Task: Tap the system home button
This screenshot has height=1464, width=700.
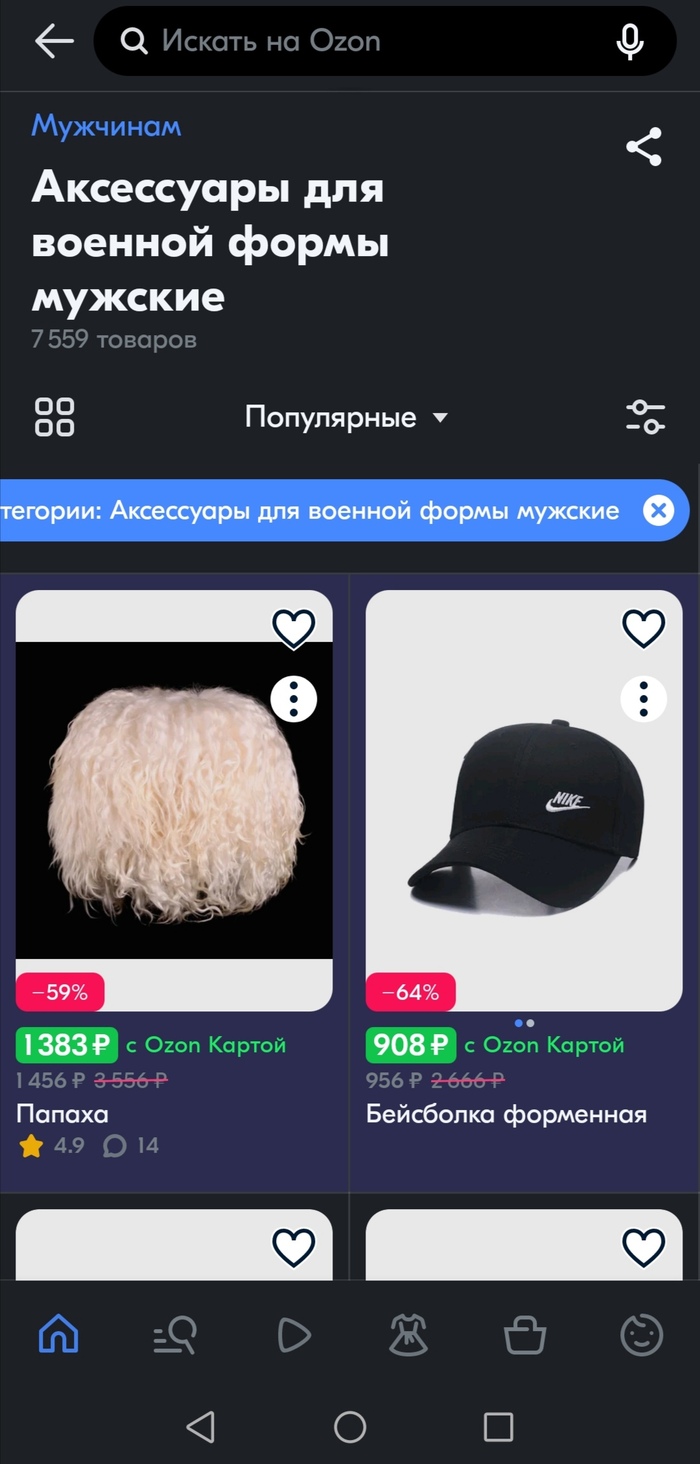Action: pyautogui.click(x=350, y=1427)
